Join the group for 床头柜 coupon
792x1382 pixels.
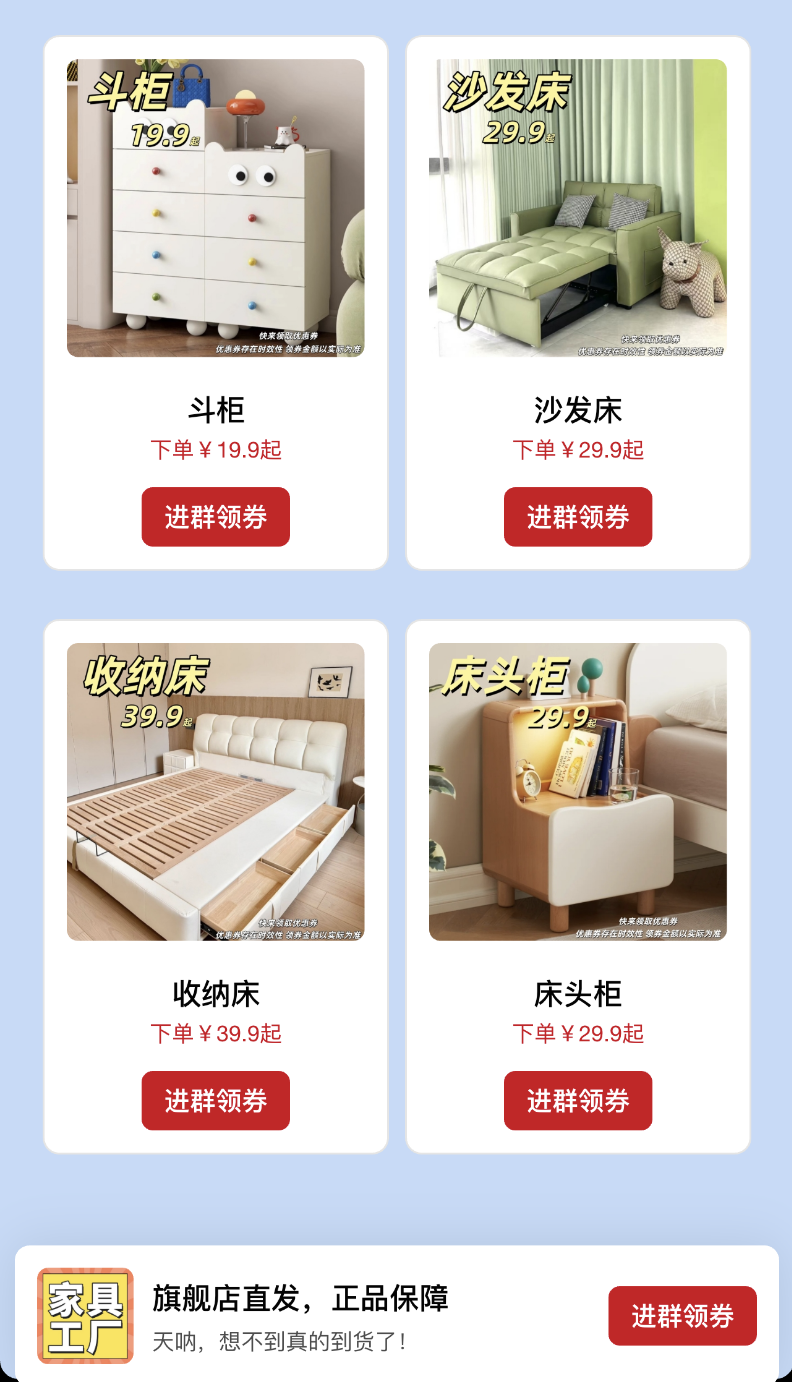pos(577,1101)
